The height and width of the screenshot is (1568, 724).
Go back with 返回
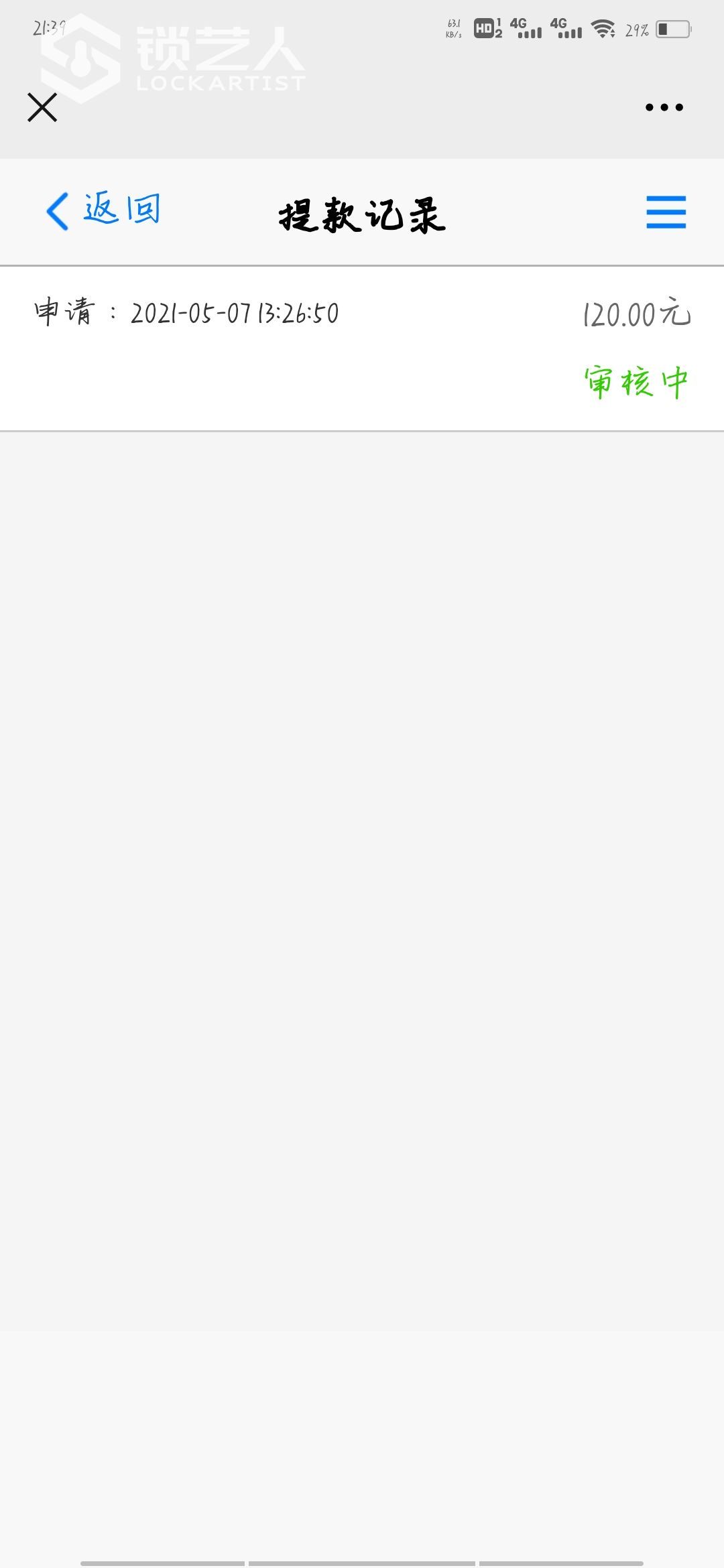pyautogui.click(x=104, y=210)
